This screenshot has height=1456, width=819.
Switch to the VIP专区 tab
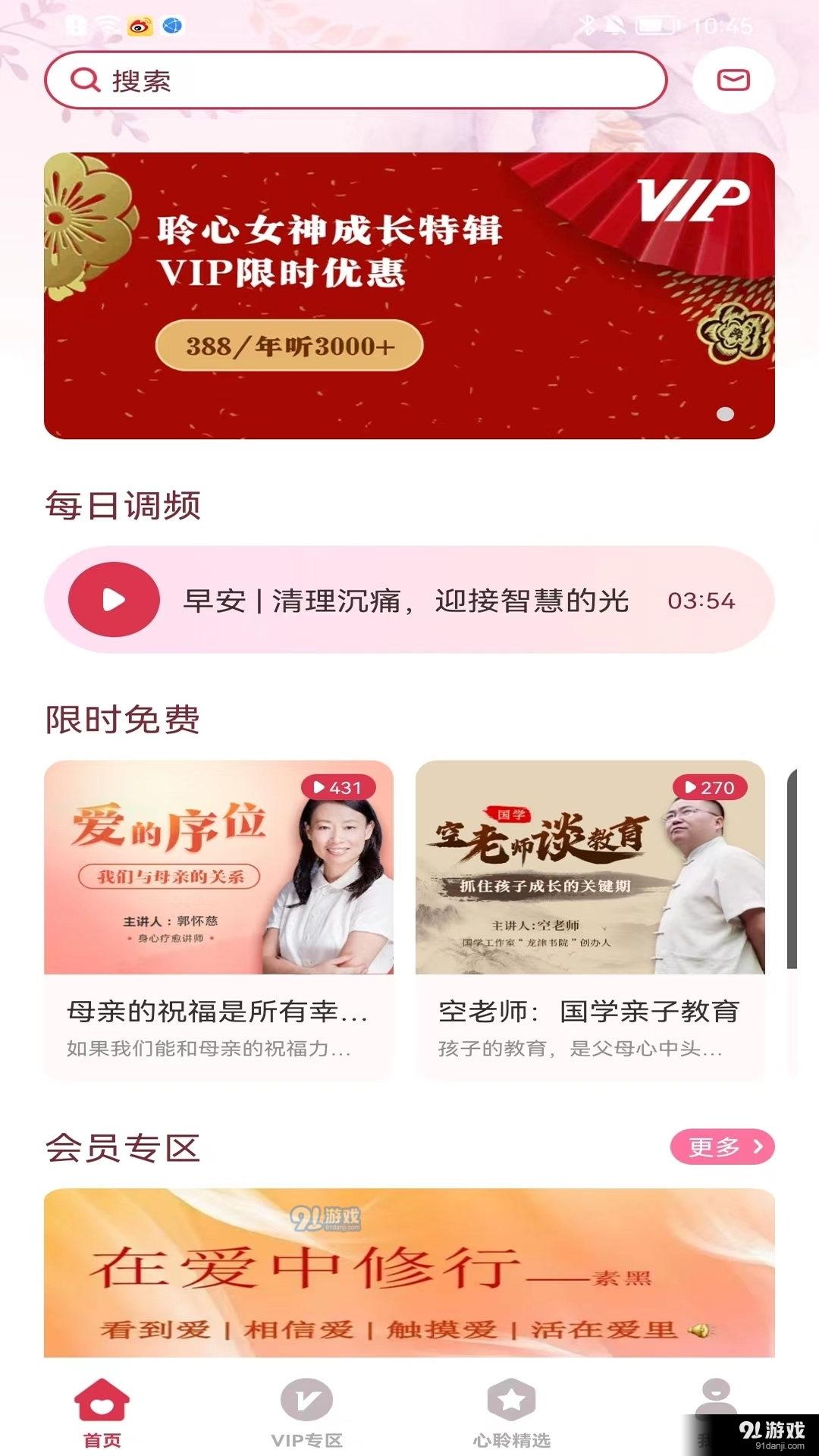click(306, 1412)
